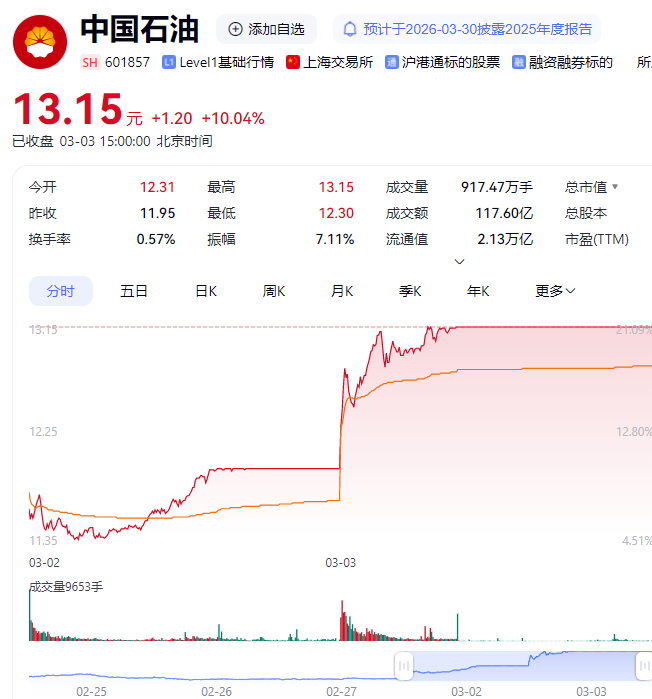The image size is (652, 699).
Task: Tap the left range slider handle
Action: click(x=403, y=665)
